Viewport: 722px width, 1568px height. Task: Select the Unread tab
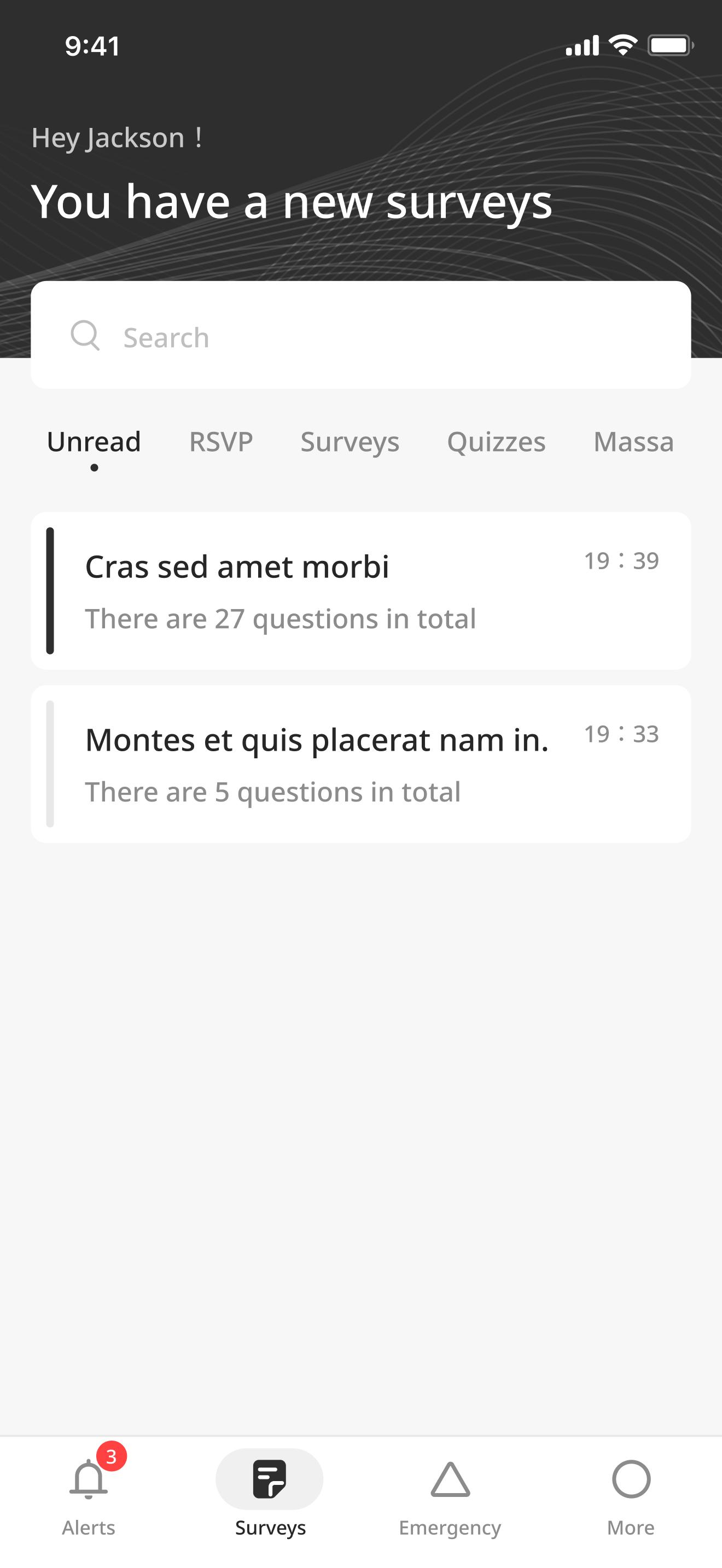(94, 442)
